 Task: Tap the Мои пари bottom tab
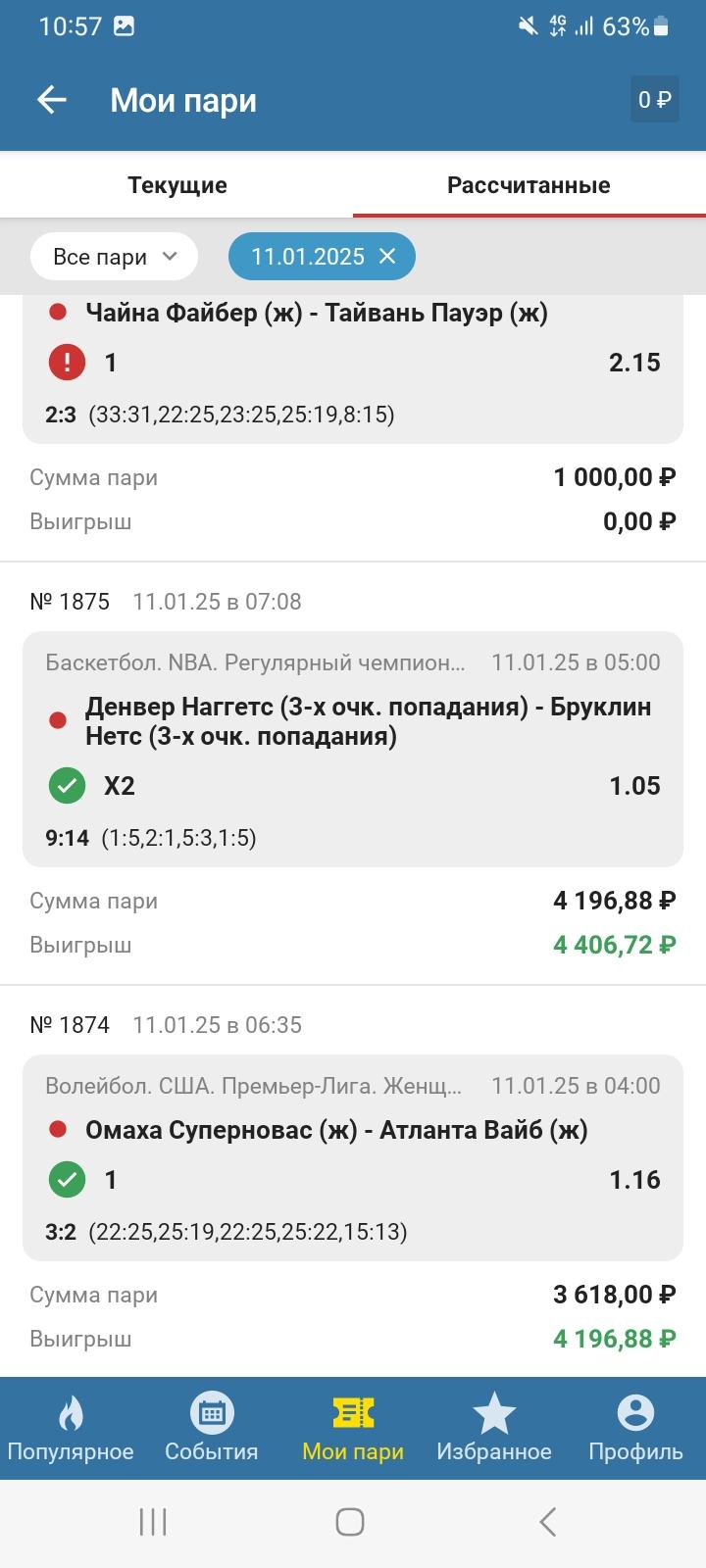pos(353,1428)
